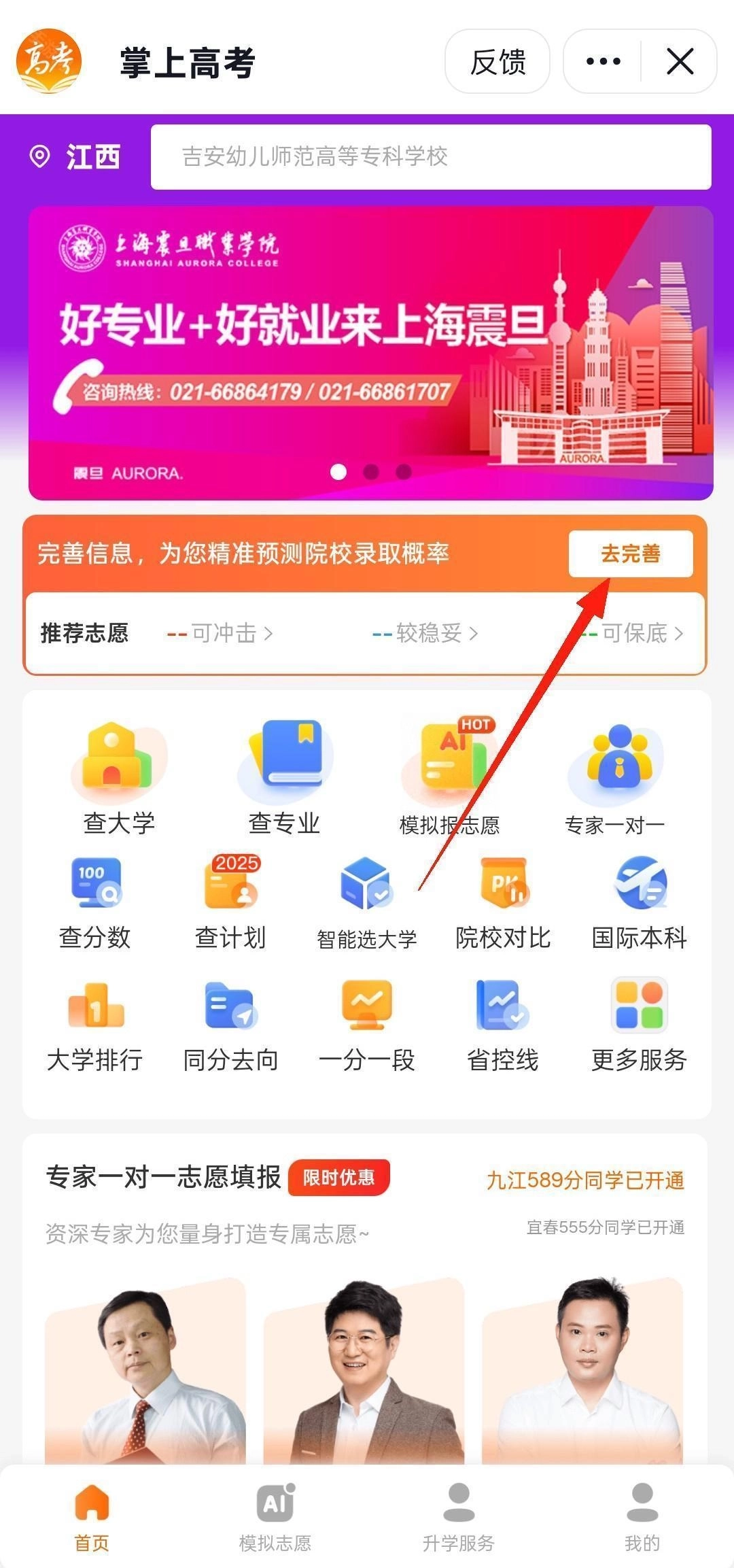Switch to the 升学服务 tab

point(459,1517)
